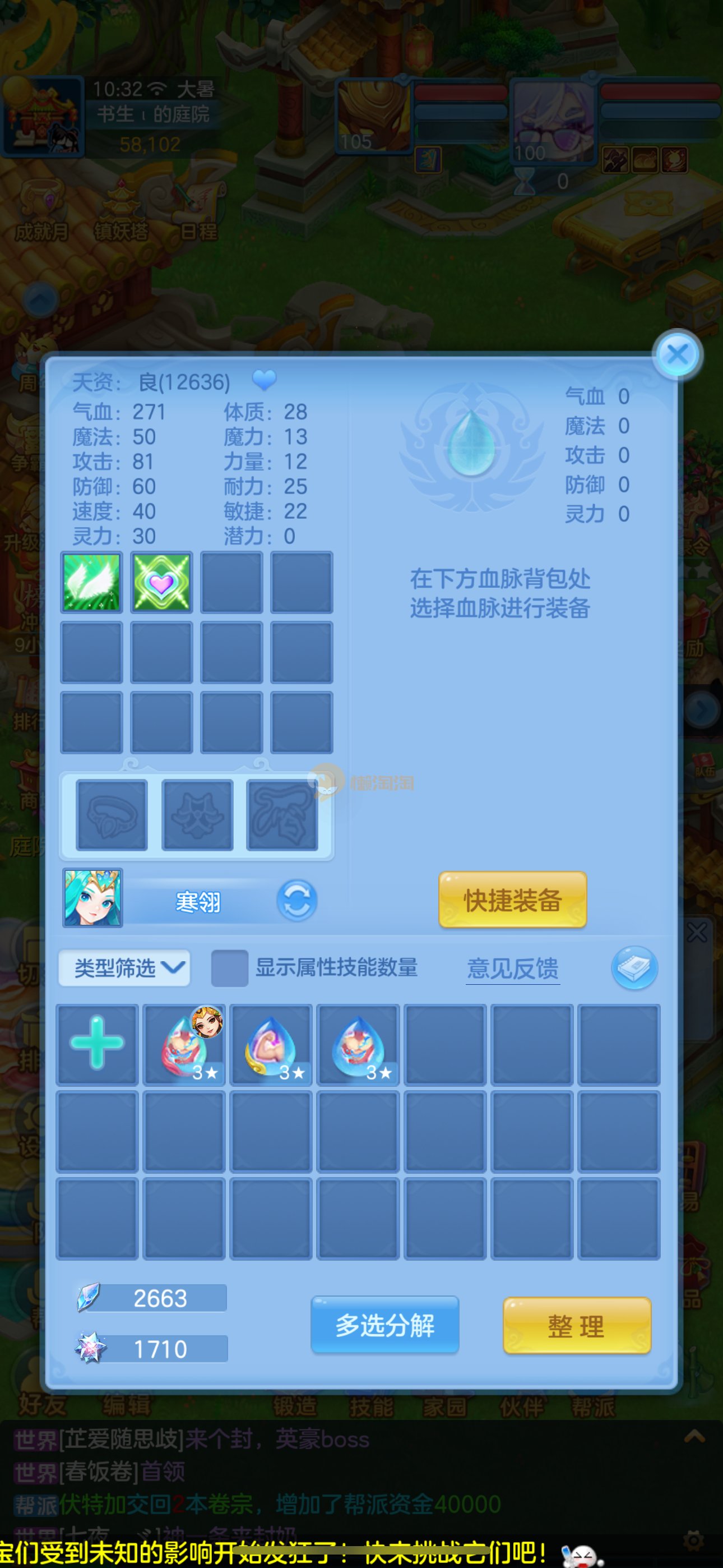Tap the 寒翎 pet portrait
This screenshot has height=1568, width=723.
point(93,898)
